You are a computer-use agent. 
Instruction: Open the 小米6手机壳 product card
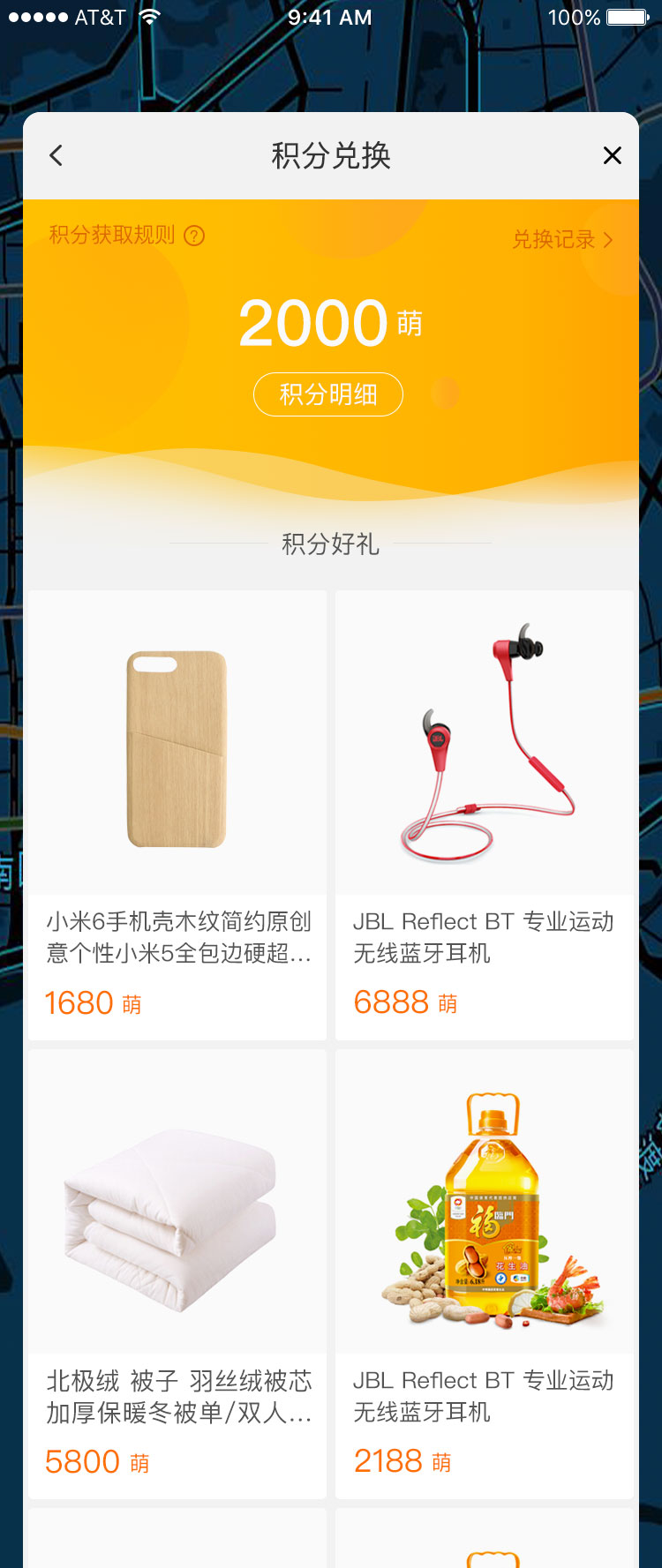click(x=177, y=814)
